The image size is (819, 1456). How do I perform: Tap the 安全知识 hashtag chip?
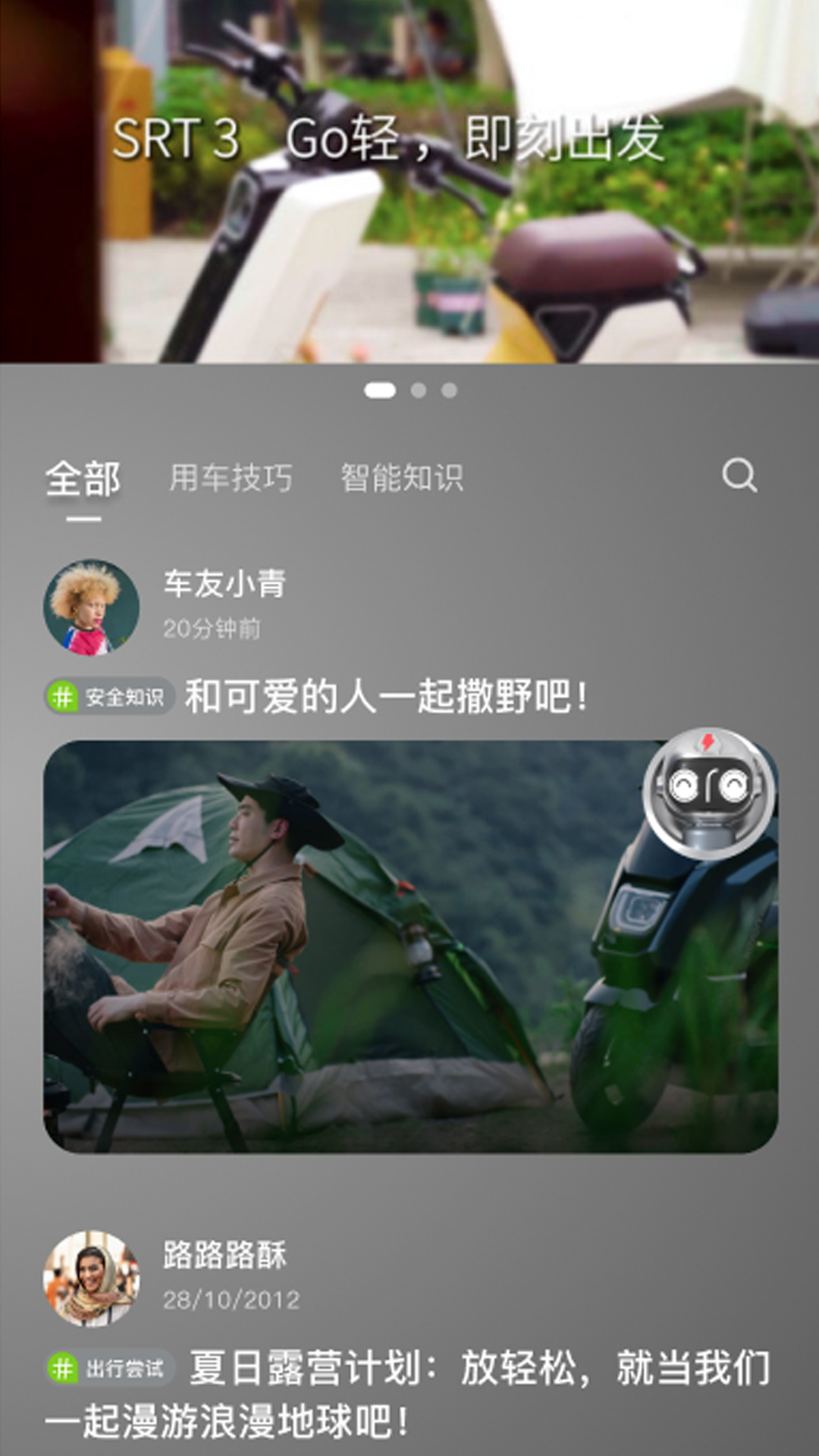coord(110,696)
